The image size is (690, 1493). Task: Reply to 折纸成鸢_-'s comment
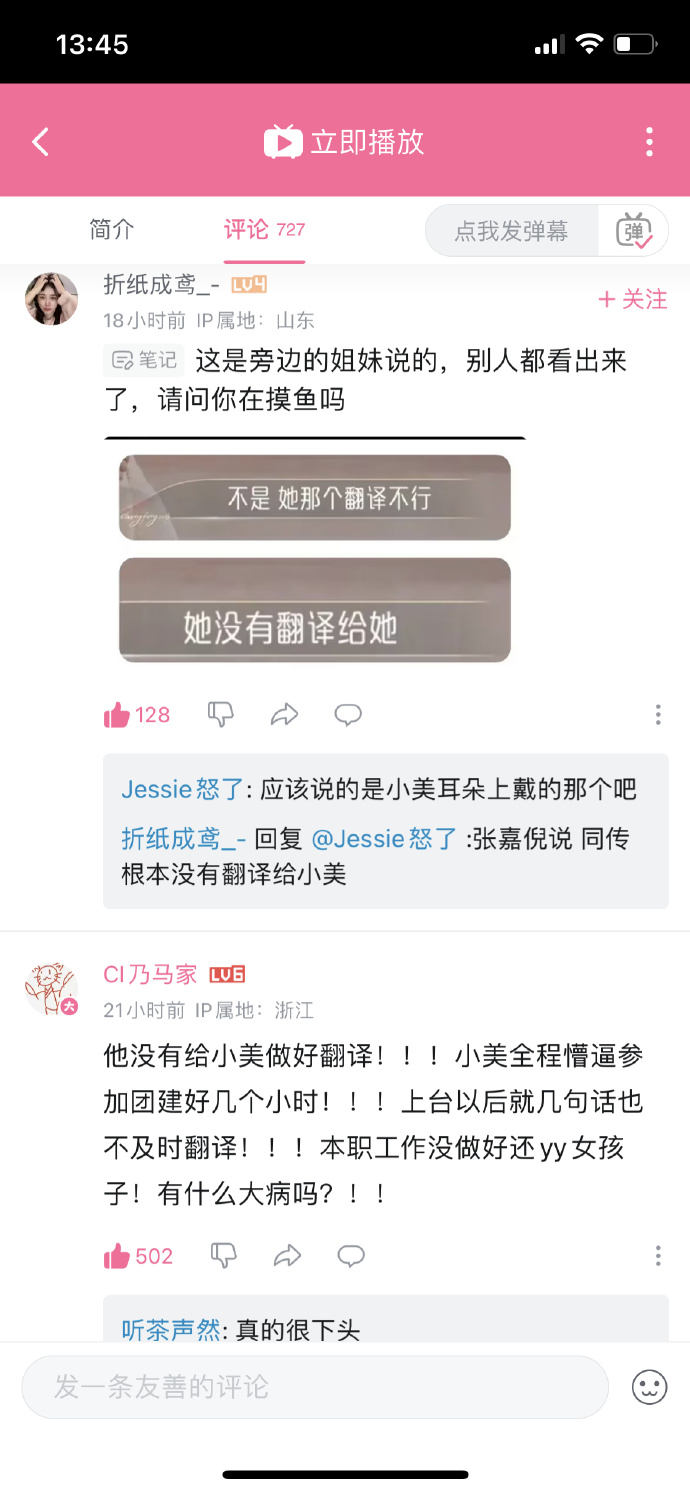[x=348, y=714]
